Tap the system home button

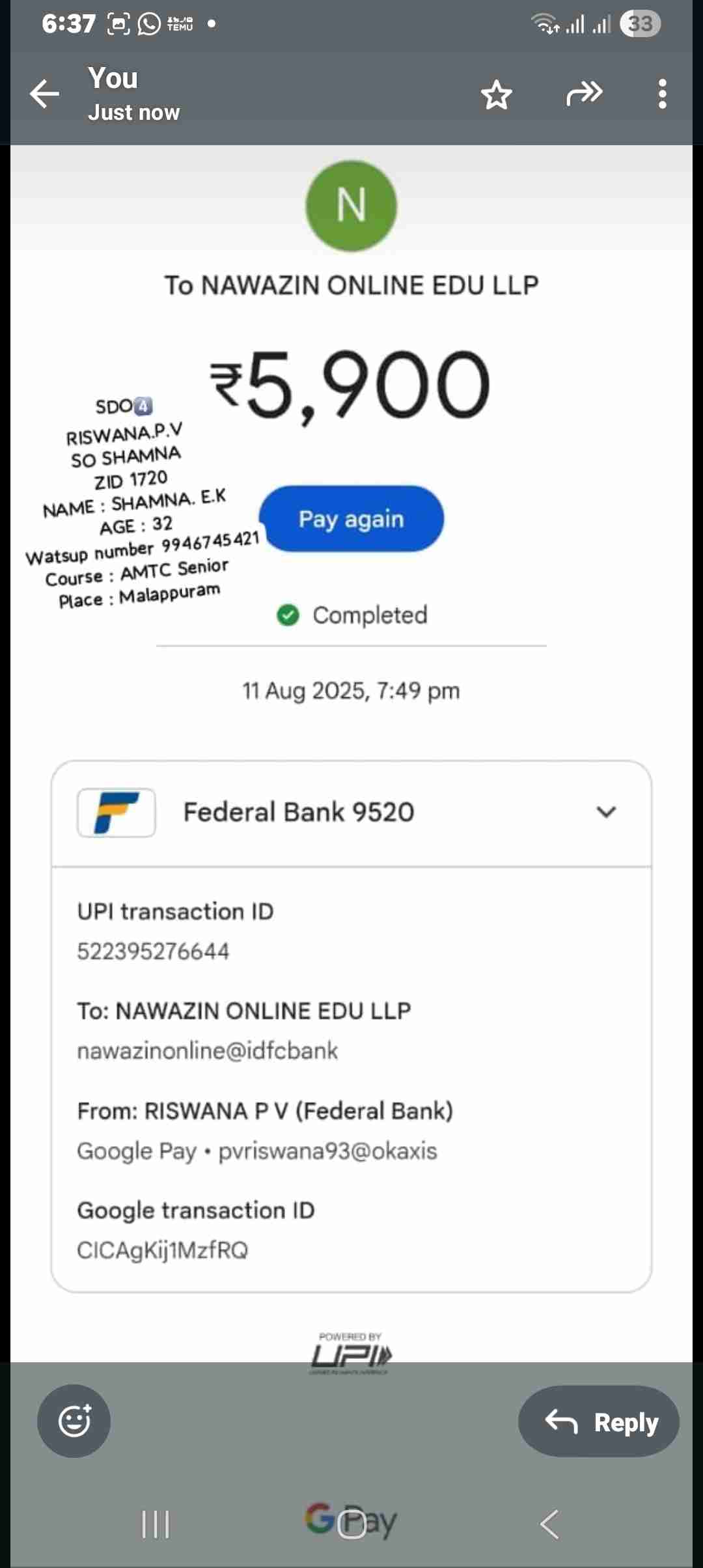click(x=351, y=1524)
